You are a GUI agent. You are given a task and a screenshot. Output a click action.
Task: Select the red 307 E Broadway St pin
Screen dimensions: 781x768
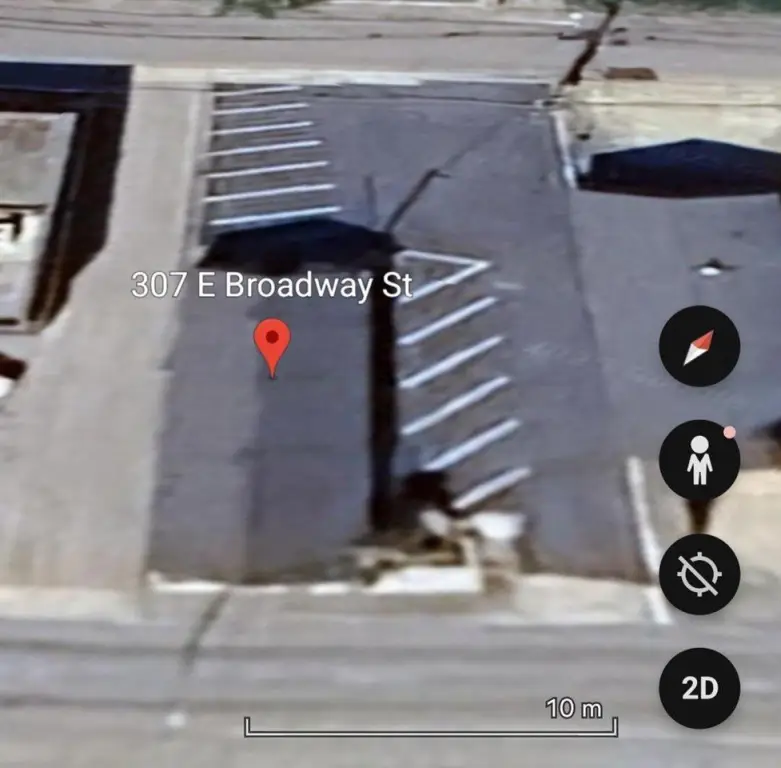coord(272,344)
